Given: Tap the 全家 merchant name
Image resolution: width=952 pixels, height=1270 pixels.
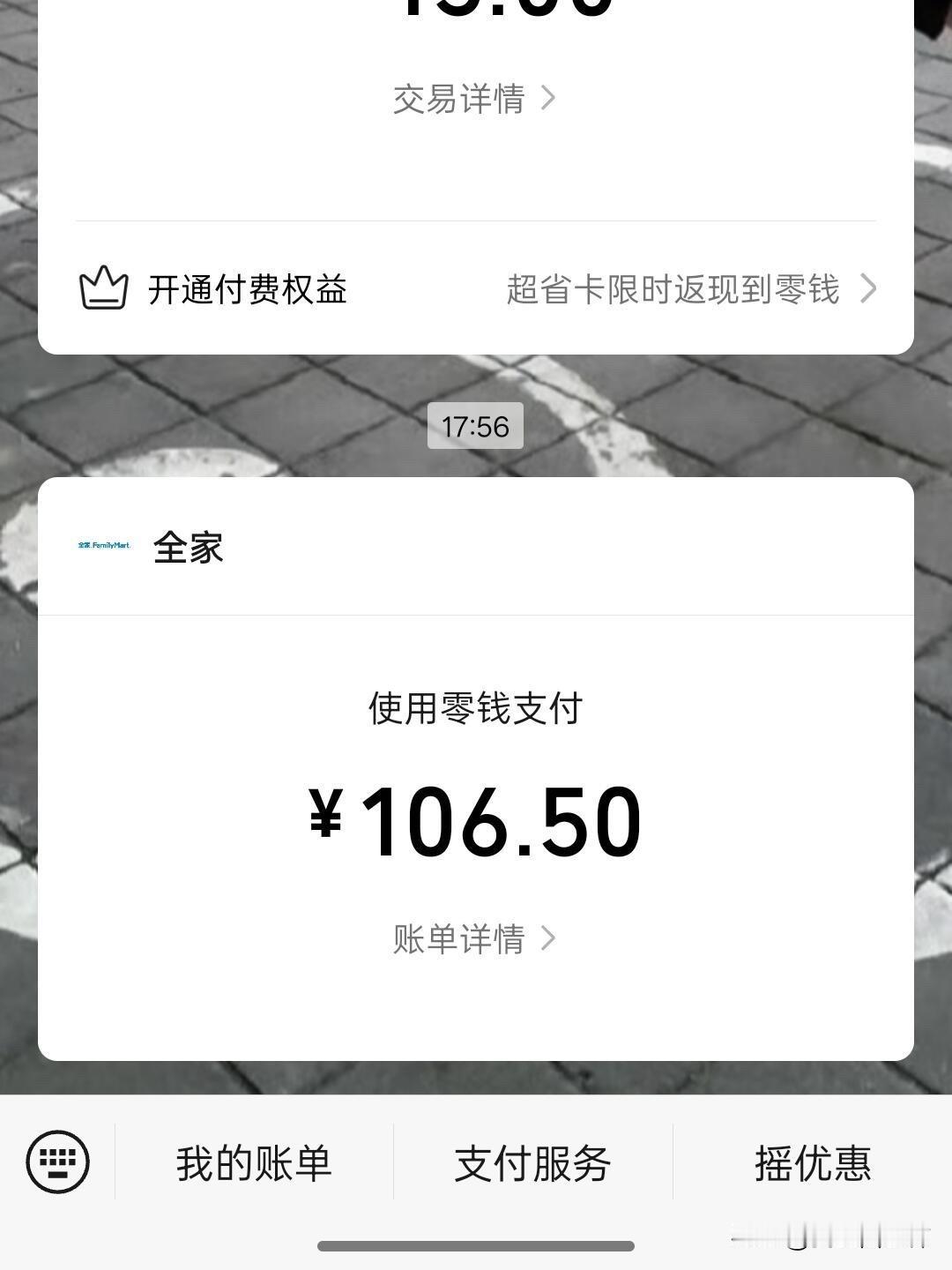Looking at the screenshot, I should pos(187,548).
